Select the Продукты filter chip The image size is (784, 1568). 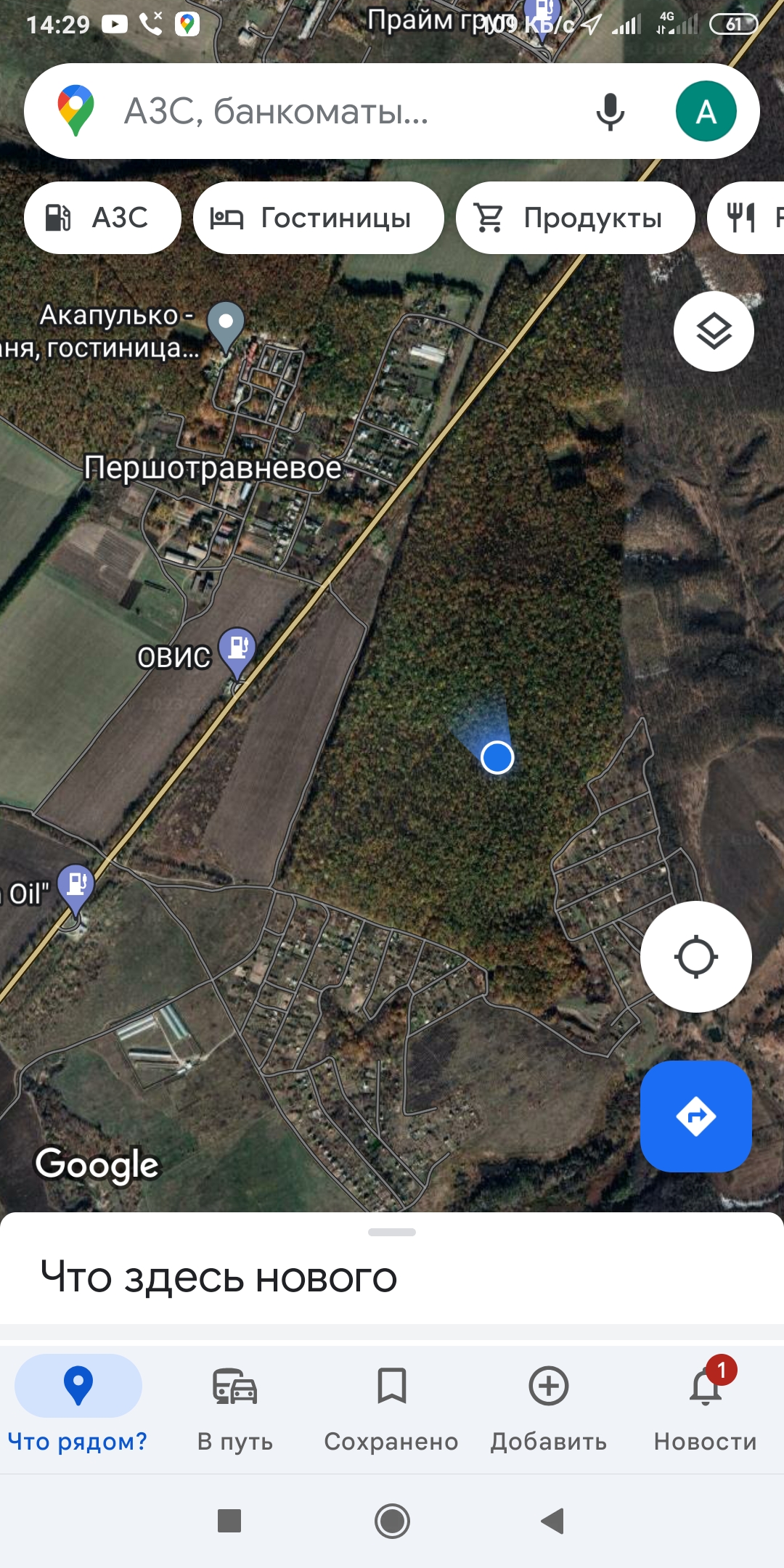coord(575,218)
